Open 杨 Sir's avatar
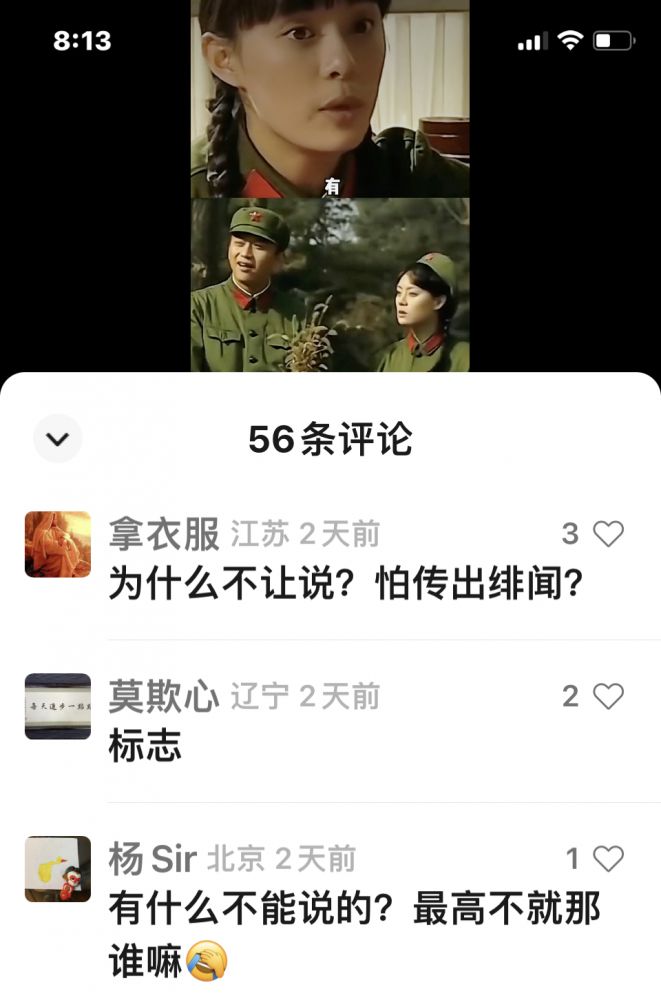Screen dimensions: 661x1000 (x=58, y=868)
